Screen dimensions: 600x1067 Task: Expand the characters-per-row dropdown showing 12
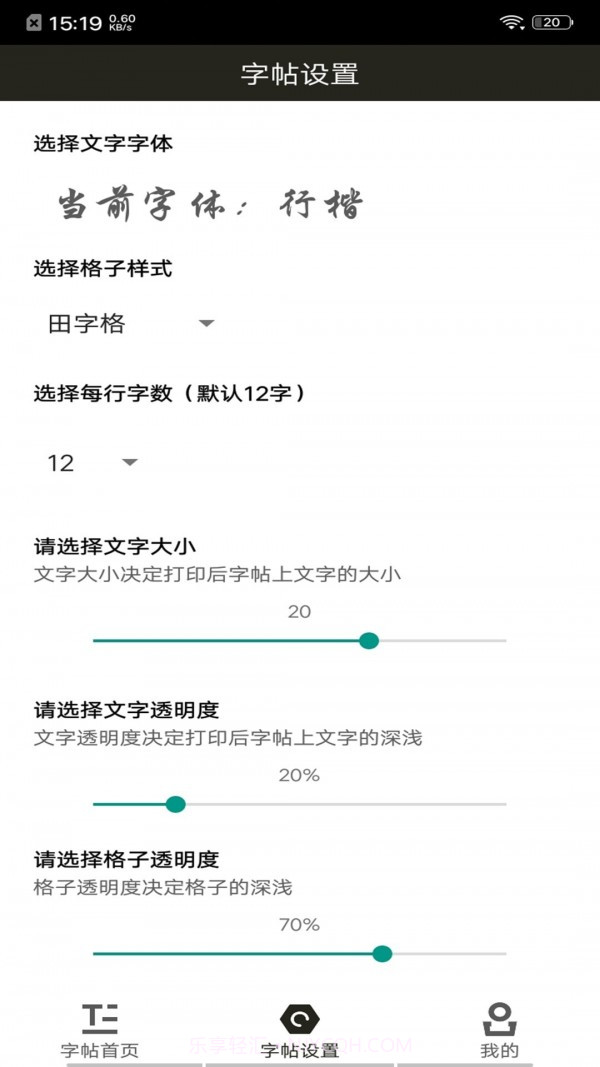point(92,462)
